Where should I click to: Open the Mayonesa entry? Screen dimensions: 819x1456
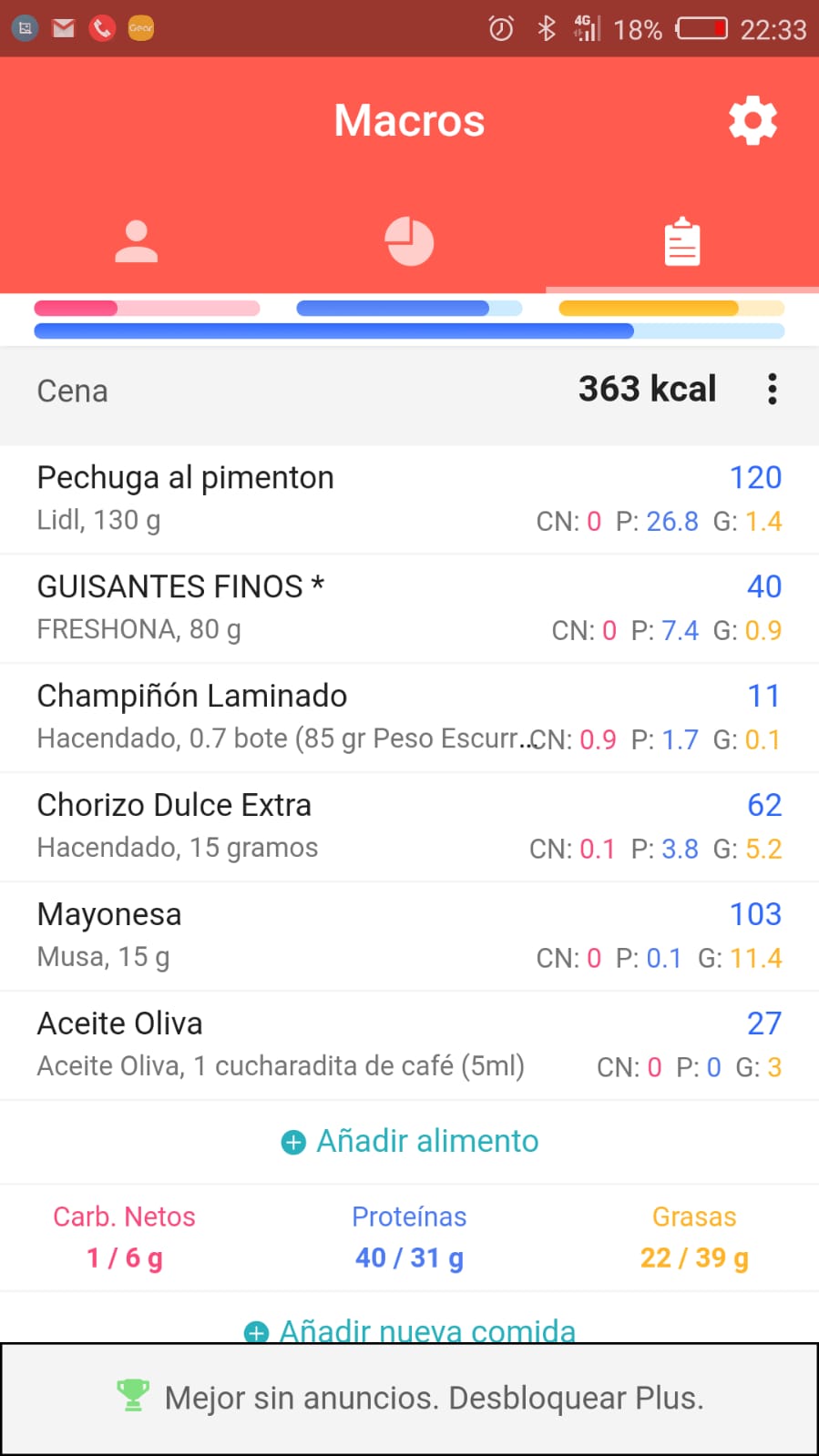point(409,937)
